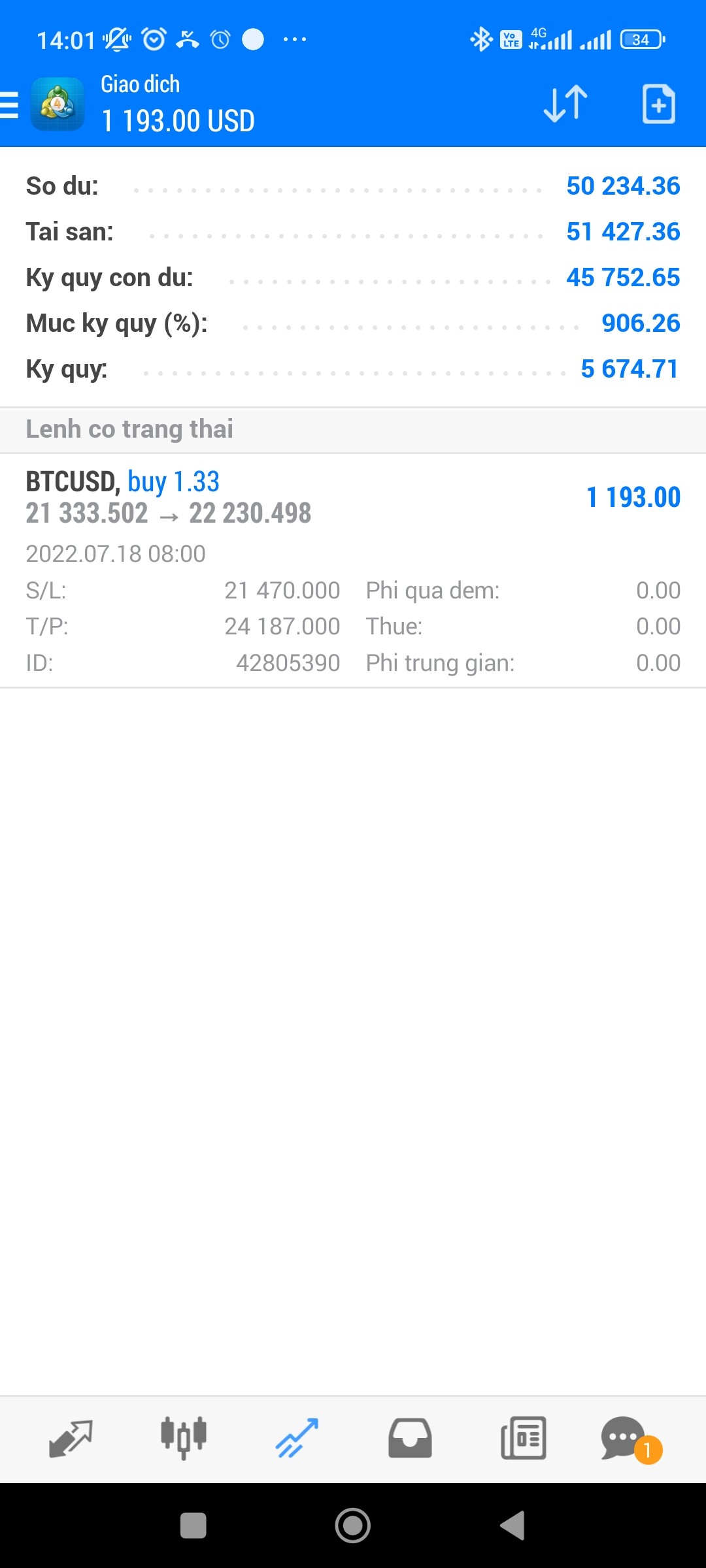Viewport: 706px width, 1568px height.
Task: Go back using system navigation
Action: pyautogui.click(x=513, y=1526)
